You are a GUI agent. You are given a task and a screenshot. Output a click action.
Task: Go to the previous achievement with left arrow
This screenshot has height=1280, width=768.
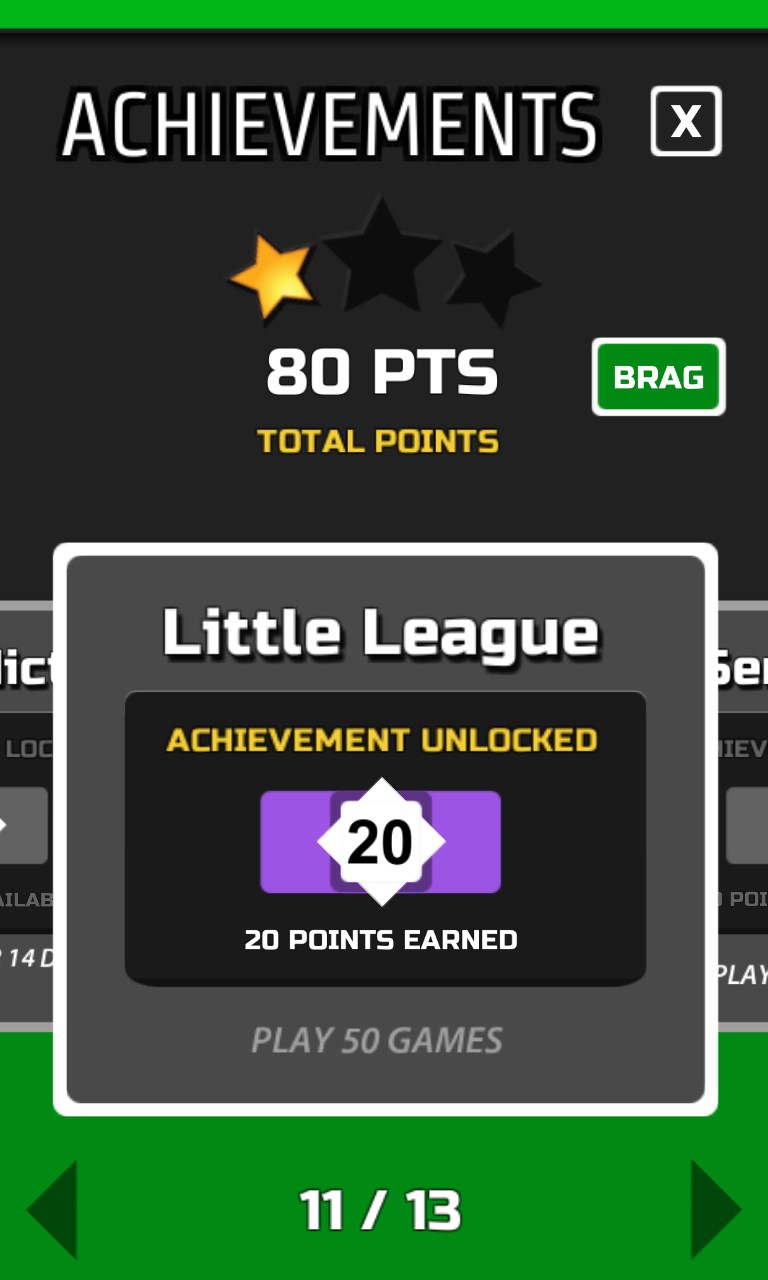pos(53,1209)
